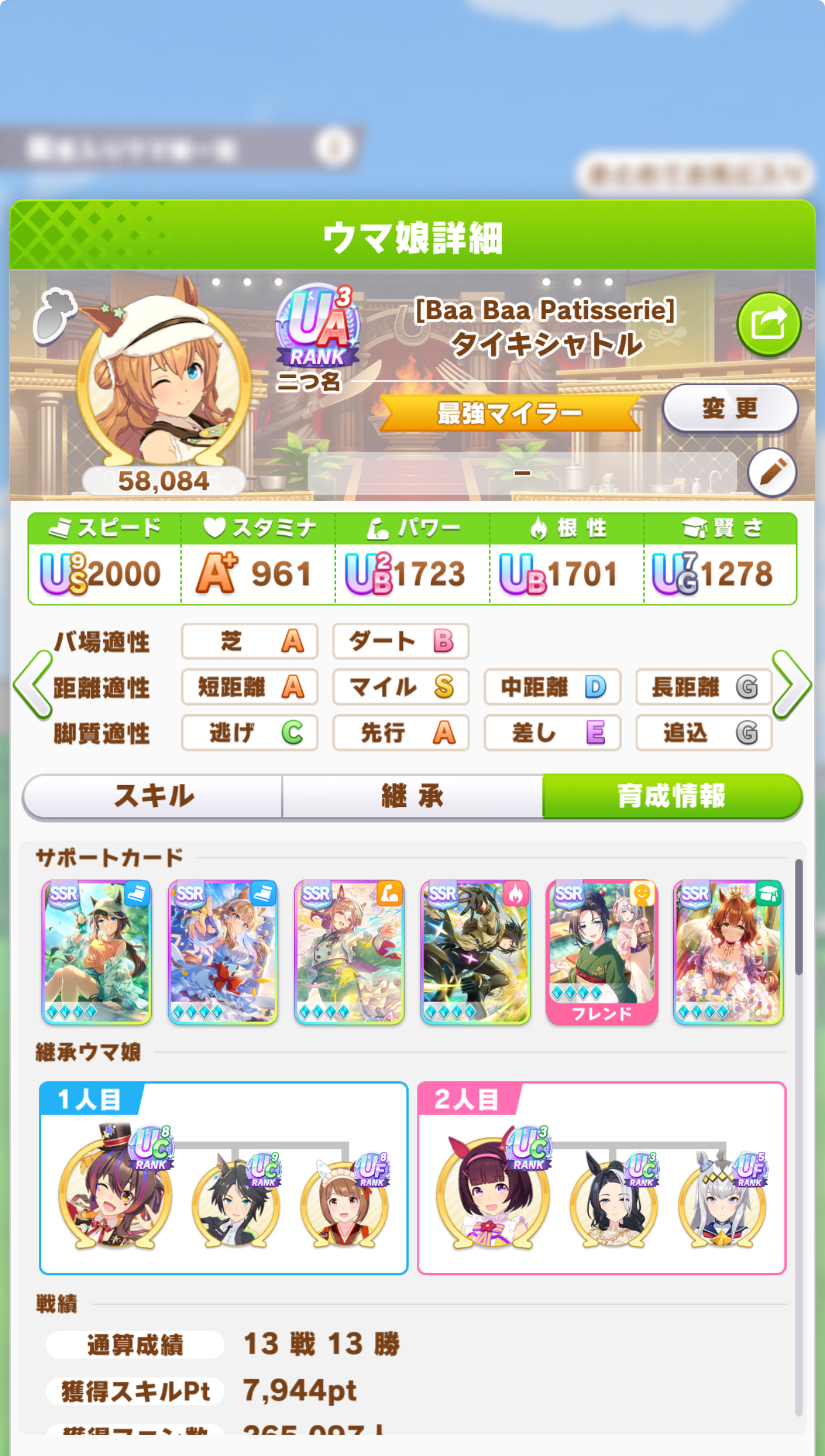Screen dimensions: 825x1456
Task: Open the power SSR support card
Action: [x=349, y=952]
